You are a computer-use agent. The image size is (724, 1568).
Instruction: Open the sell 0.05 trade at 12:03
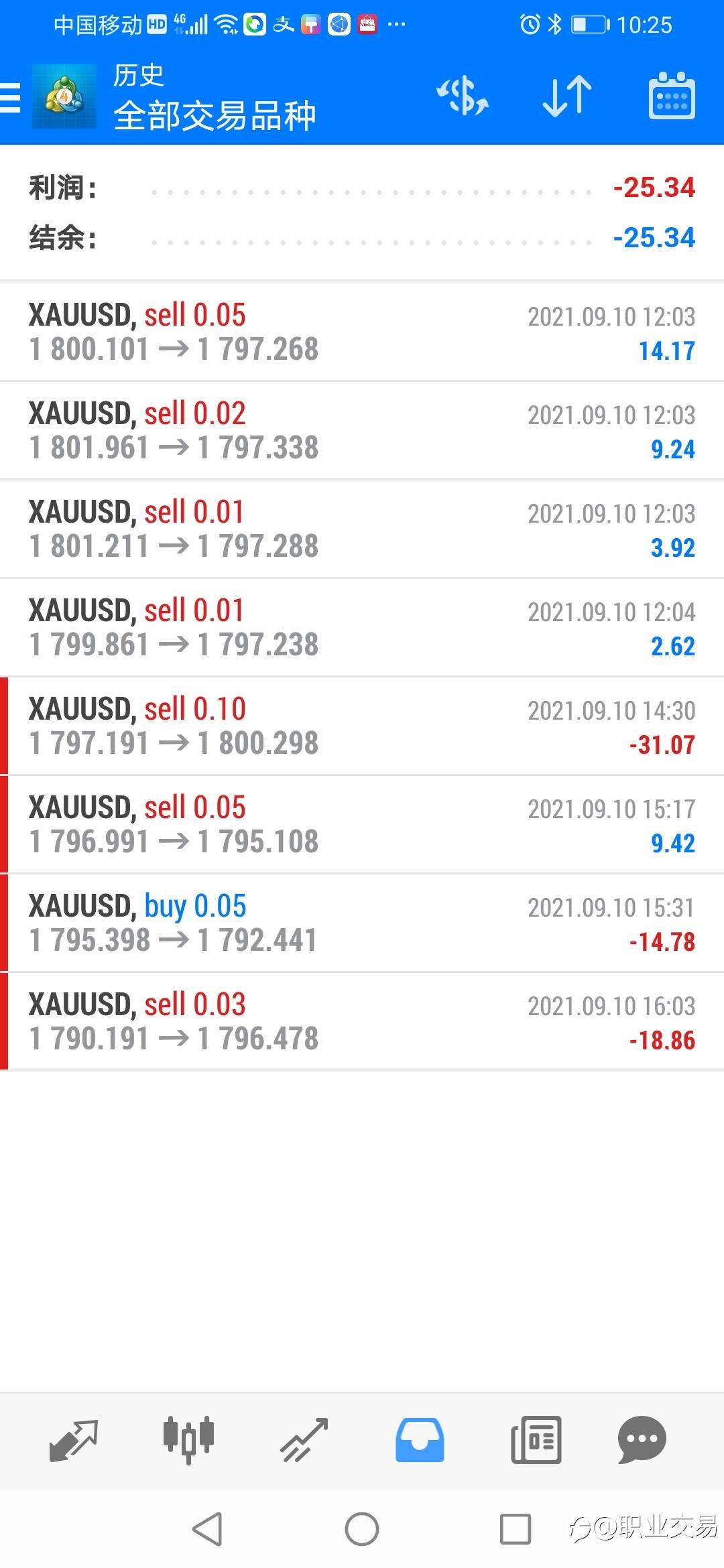pyautogui.click(x=362, y=332)
